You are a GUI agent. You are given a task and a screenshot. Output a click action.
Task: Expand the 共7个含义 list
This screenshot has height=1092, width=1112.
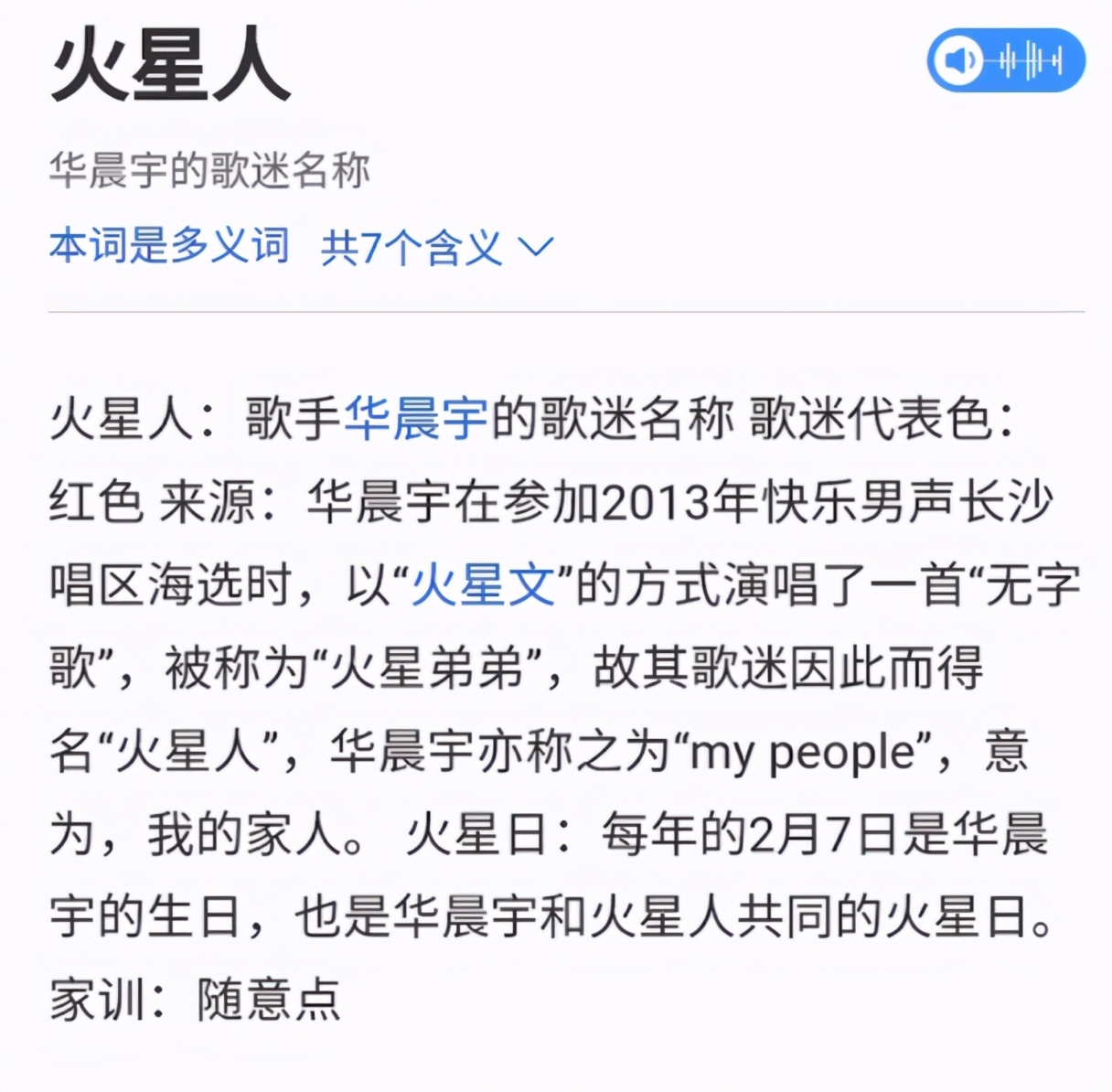click(437, 247)
